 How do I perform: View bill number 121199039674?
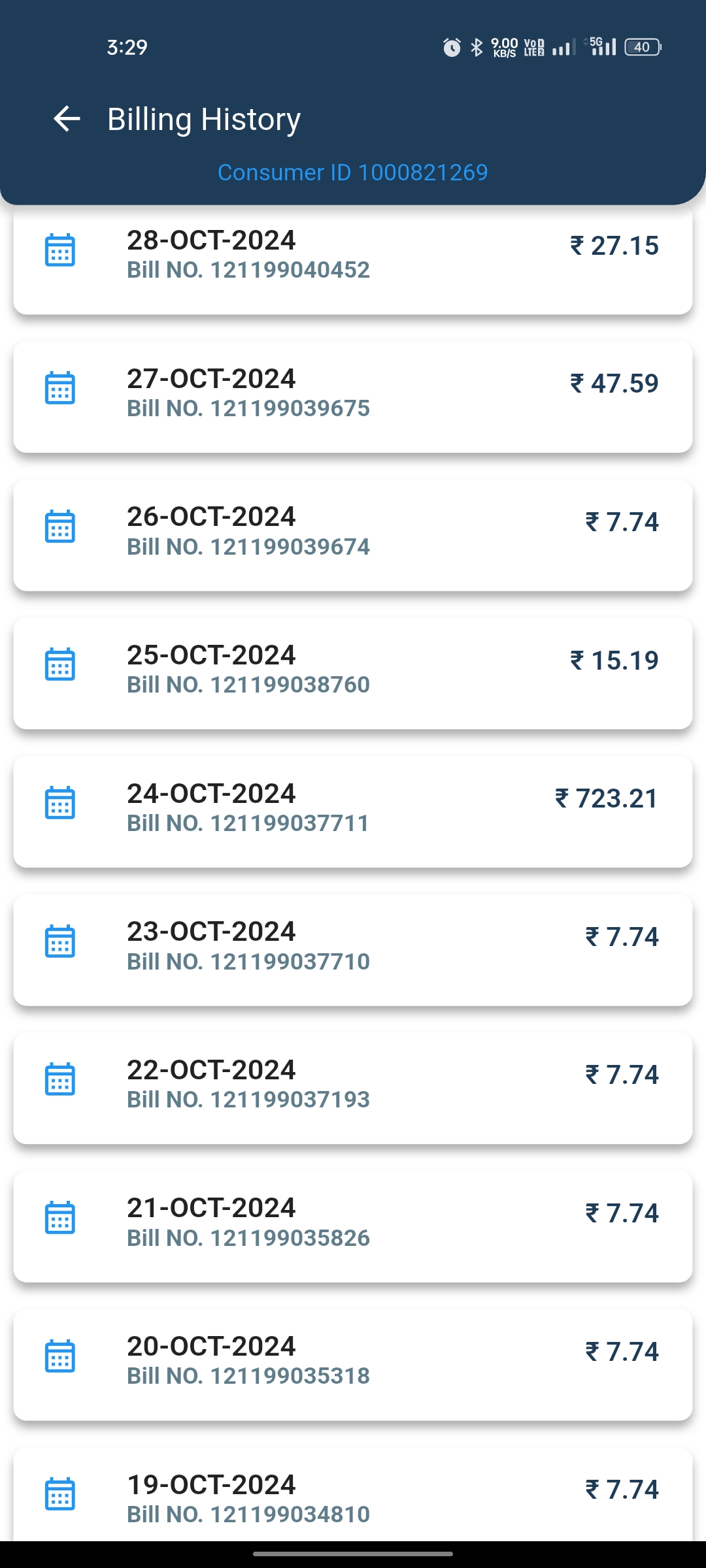pyautogui.click(x=353, y=536)
